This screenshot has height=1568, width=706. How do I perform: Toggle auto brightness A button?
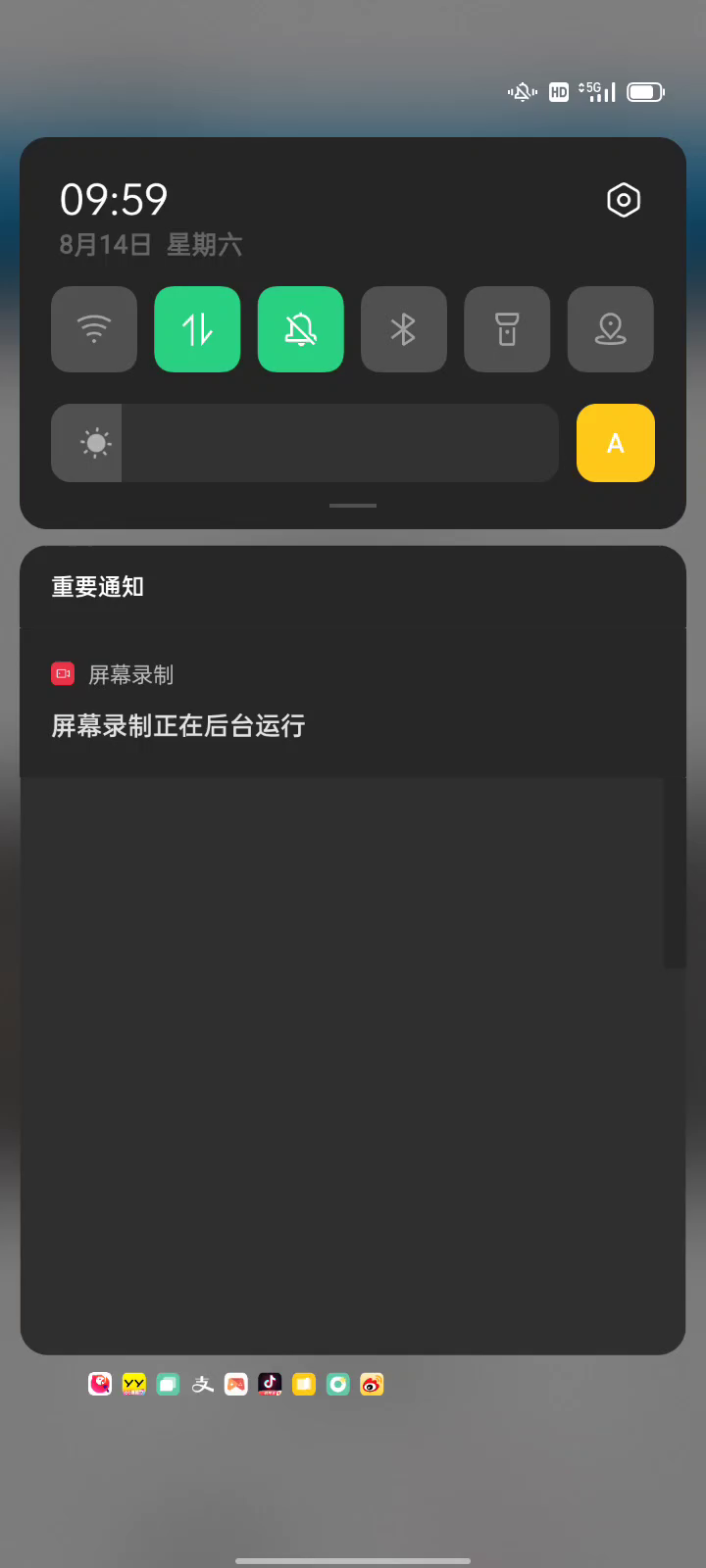coord(616,443)
